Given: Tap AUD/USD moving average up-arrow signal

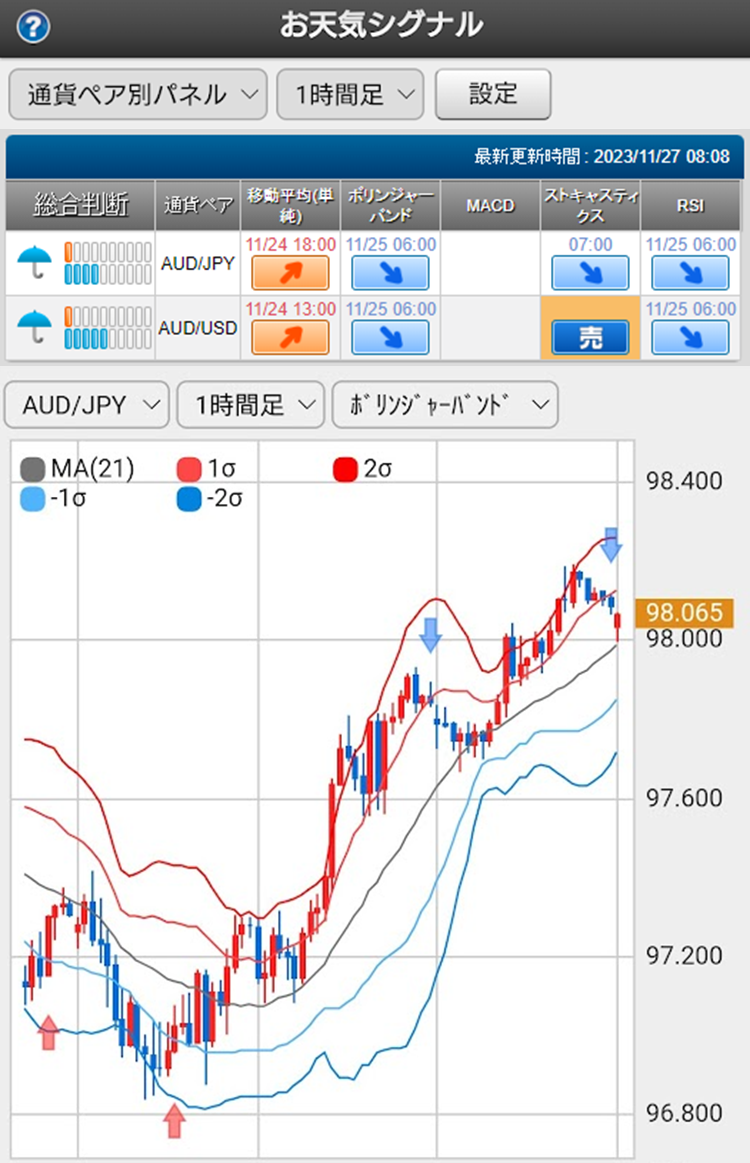Looking at the screenshot, I should pos(290,337).
